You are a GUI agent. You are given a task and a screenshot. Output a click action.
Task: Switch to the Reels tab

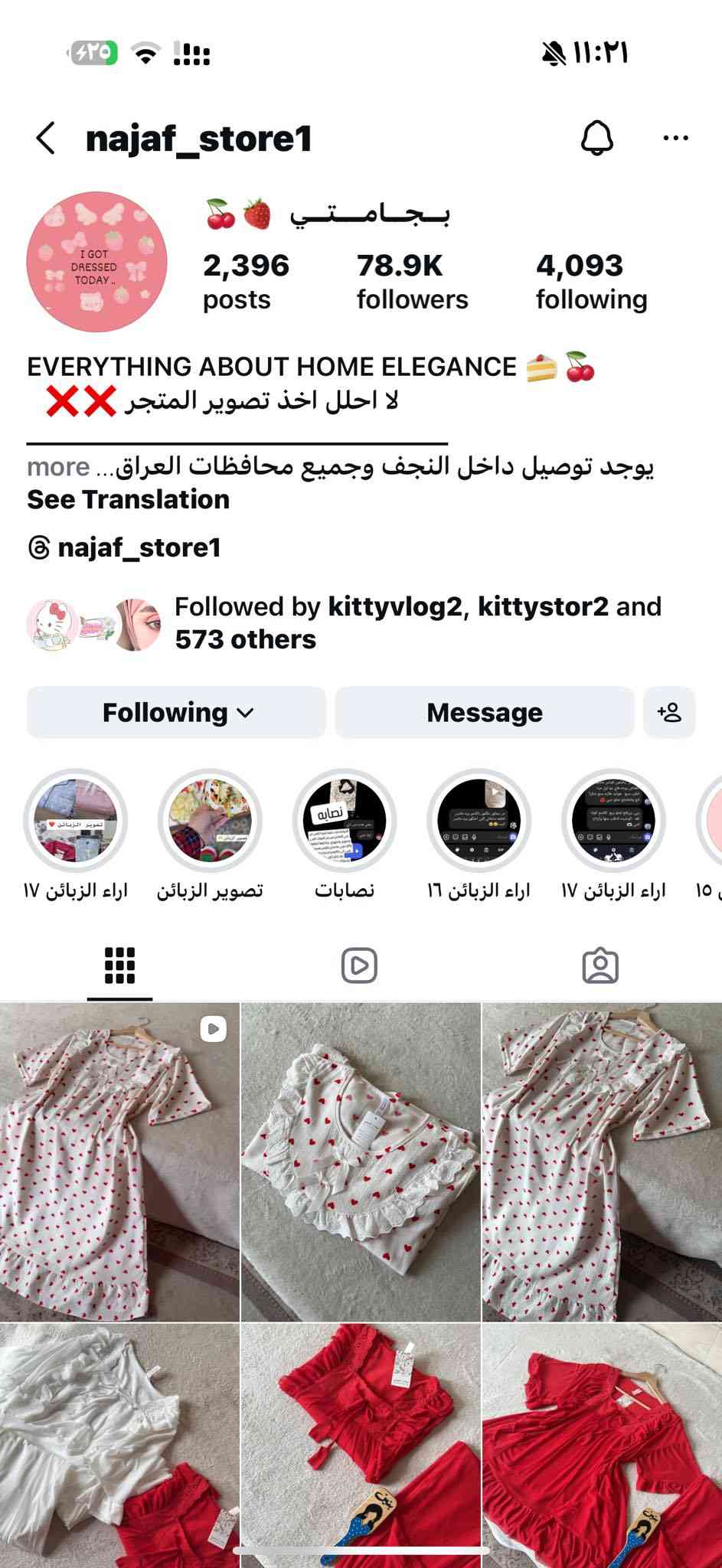pyautogui.click(x=359, y=965)
